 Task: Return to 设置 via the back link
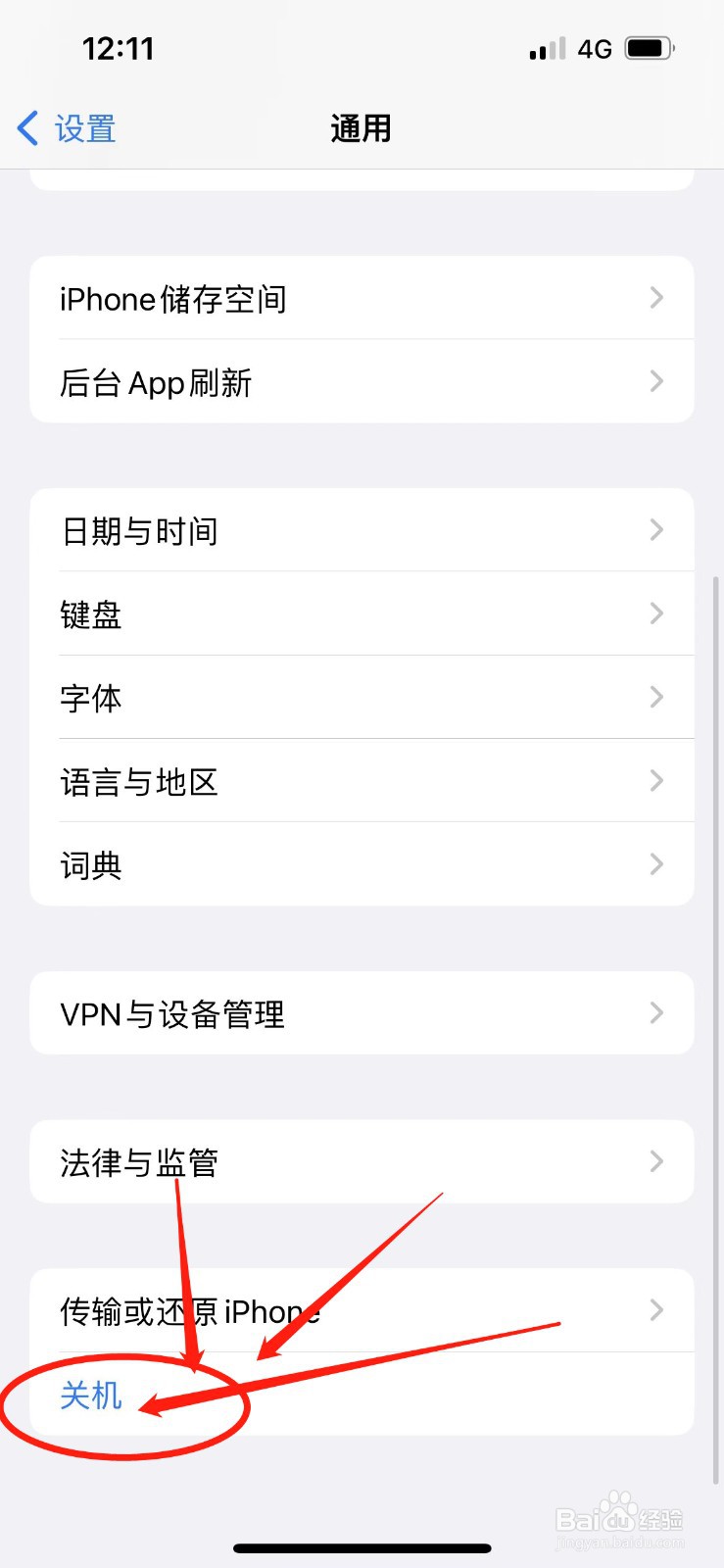pyautogui.click(x=86, y=127)
